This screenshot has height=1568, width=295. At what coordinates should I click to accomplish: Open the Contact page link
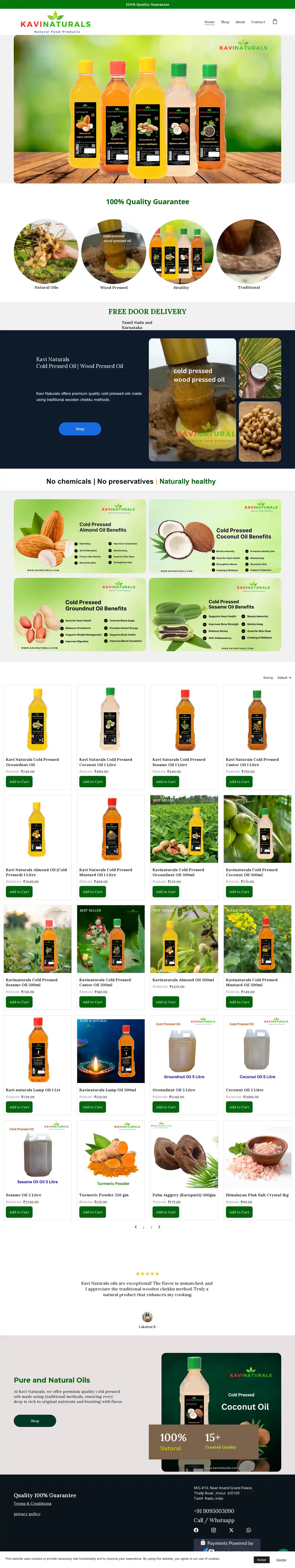click(258, 22)
